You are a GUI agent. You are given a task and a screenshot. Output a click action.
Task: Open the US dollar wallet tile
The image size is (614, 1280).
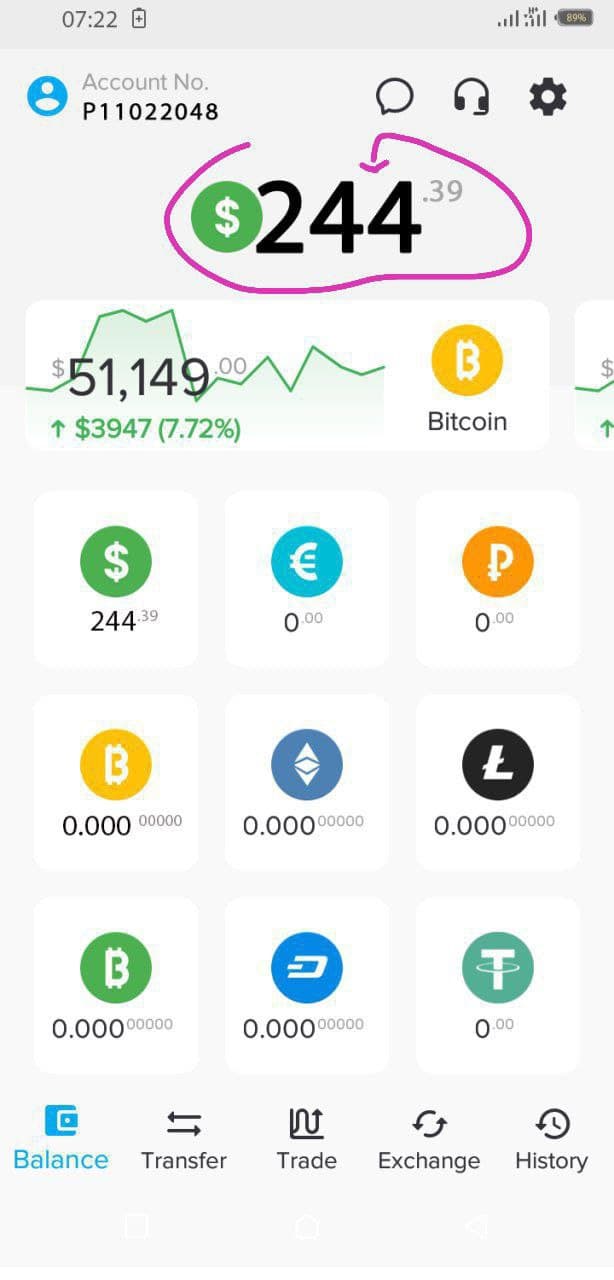116,578
